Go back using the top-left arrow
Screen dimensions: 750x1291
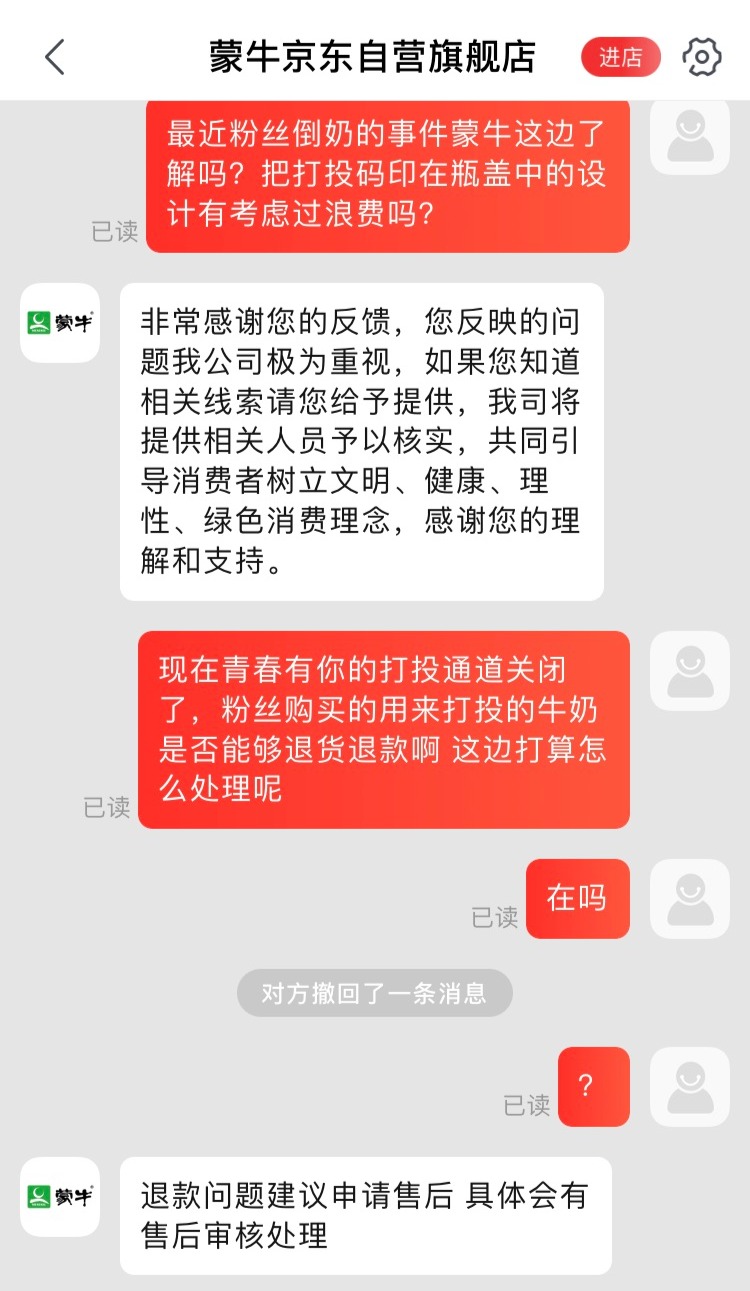(55, 57)
